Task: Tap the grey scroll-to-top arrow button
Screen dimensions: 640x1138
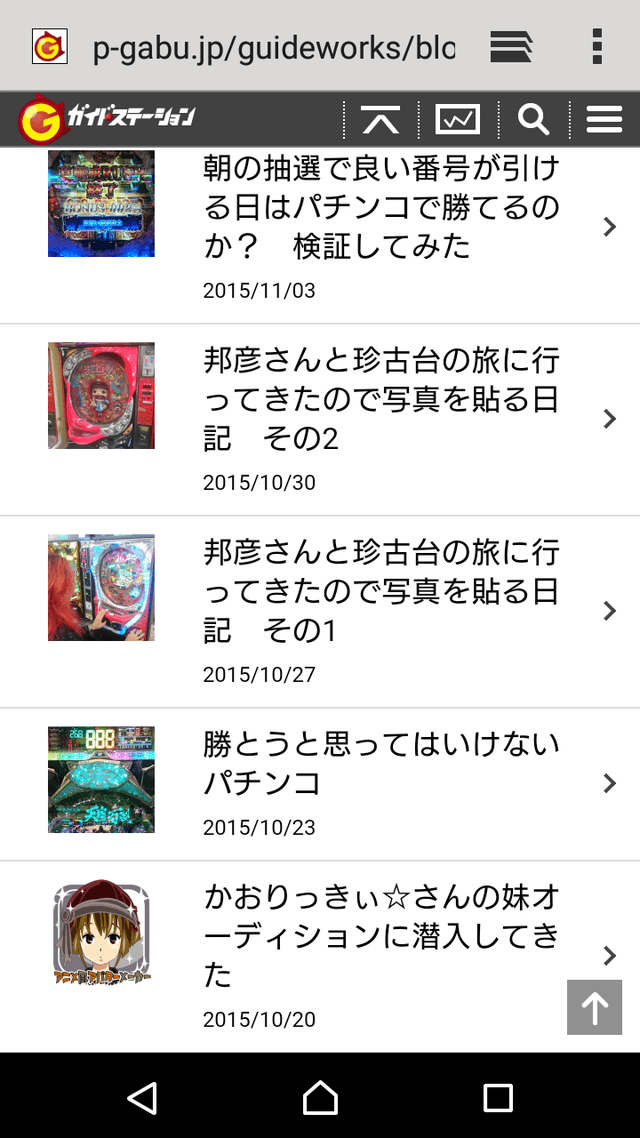Action: click(x=594, y=1007)
